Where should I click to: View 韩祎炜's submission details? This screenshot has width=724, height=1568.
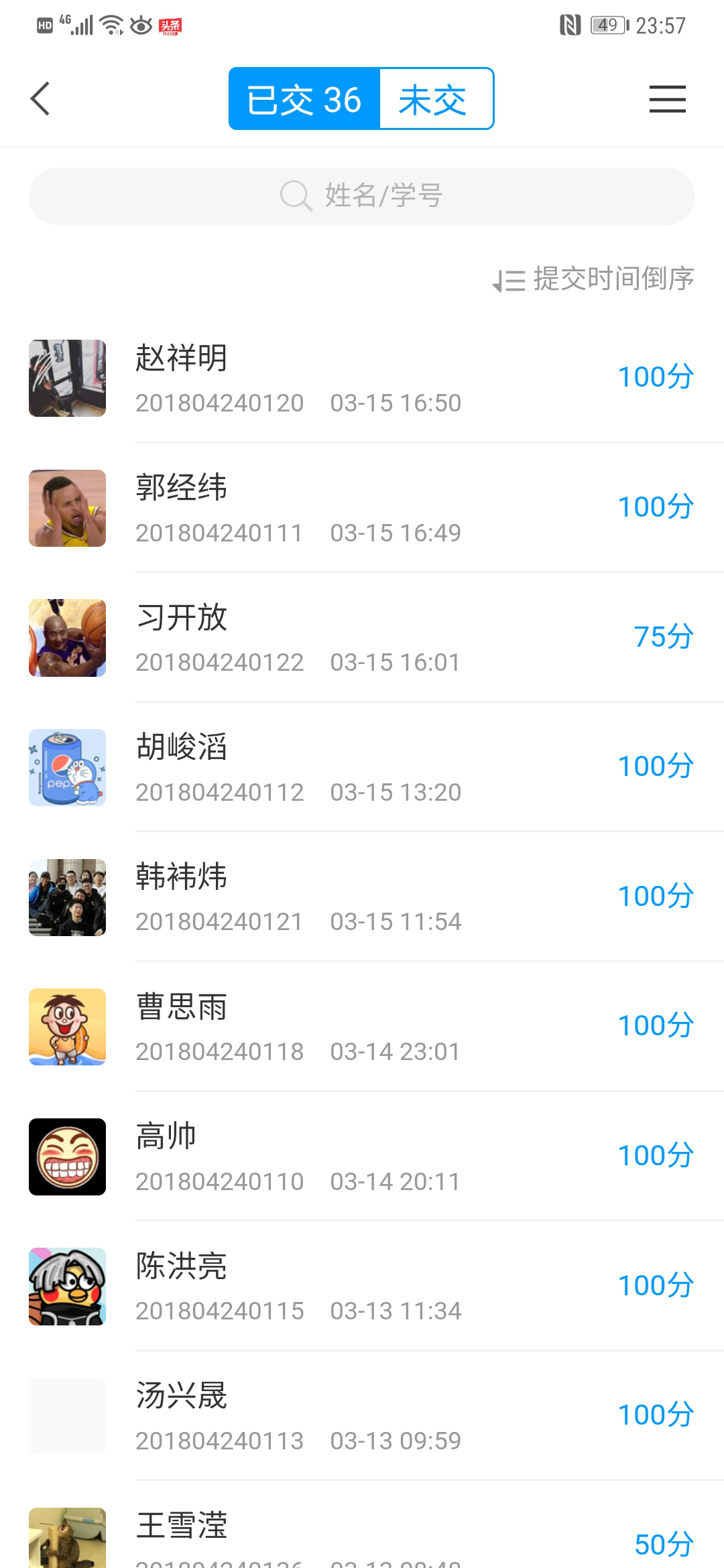click(362, 898)
